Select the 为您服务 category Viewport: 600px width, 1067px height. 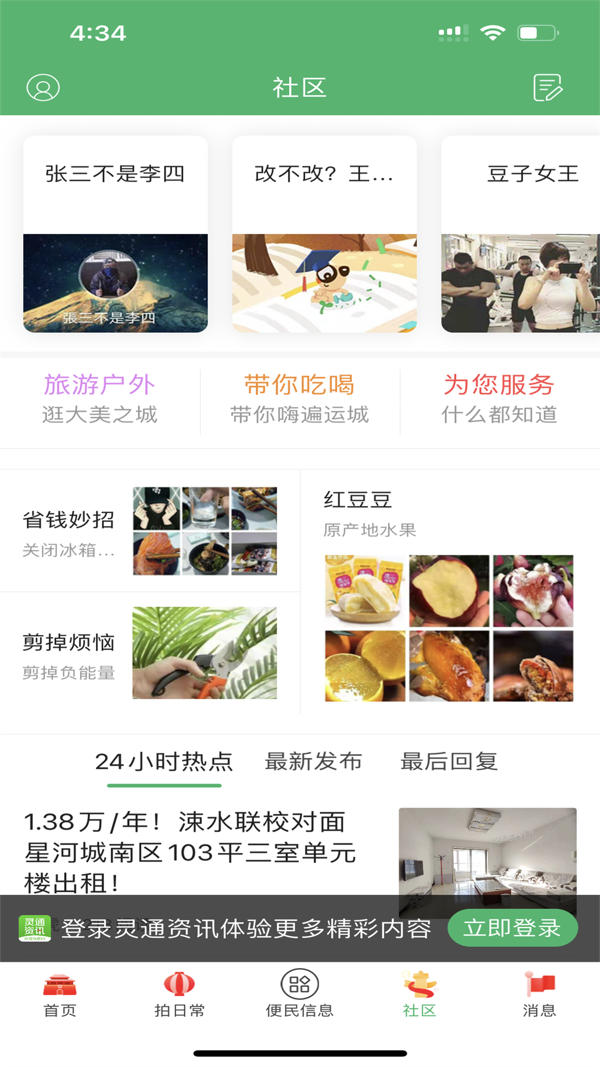[x=499, y=399]
